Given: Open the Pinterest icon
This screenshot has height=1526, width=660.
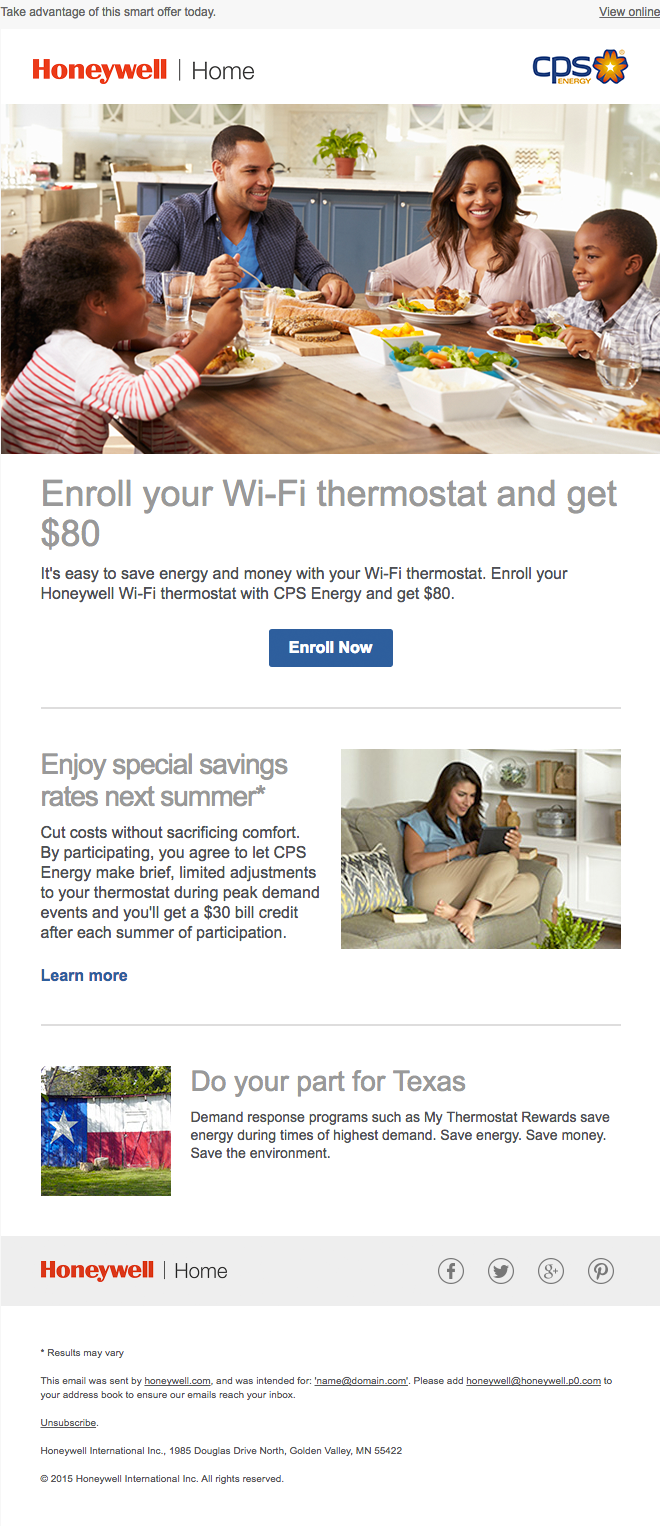Looking at the screenshot, I should tap(601, 1271).
